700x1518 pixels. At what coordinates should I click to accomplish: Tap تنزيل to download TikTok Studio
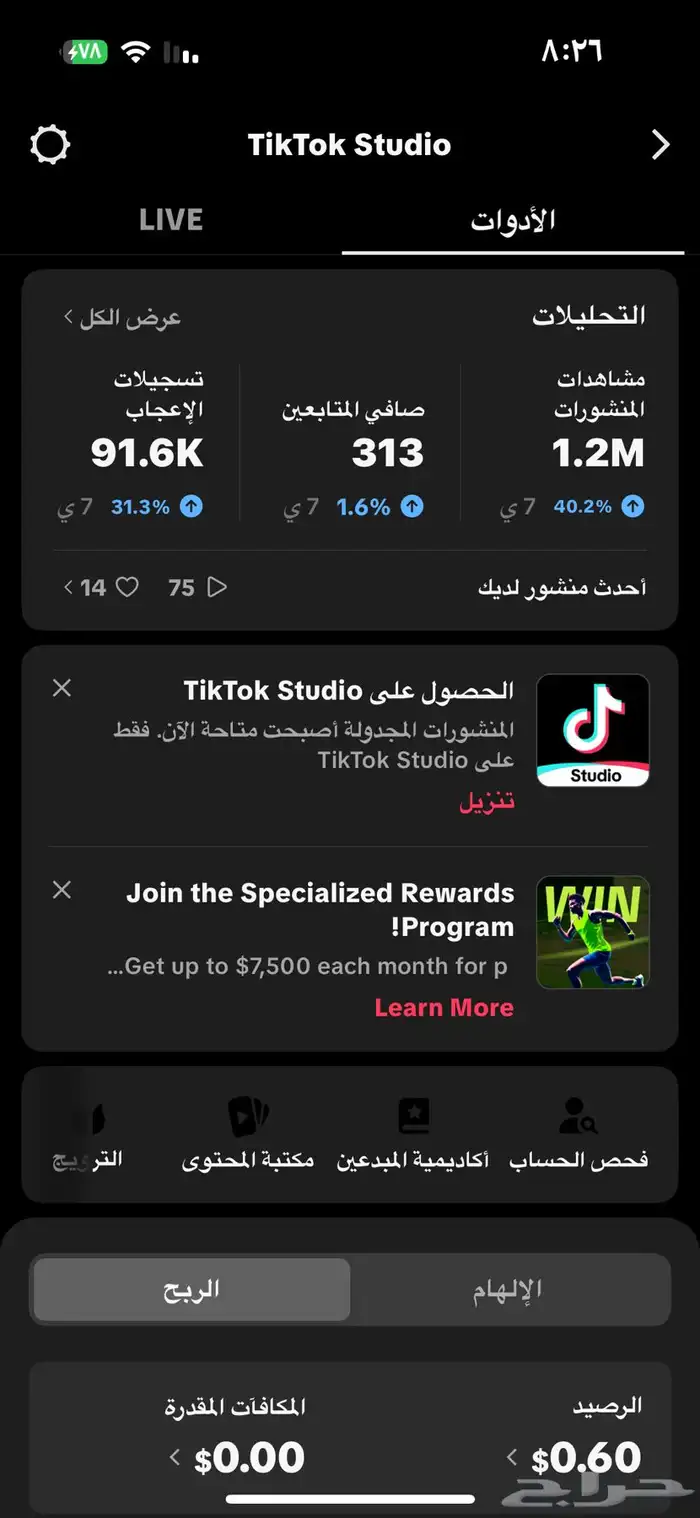487,802
